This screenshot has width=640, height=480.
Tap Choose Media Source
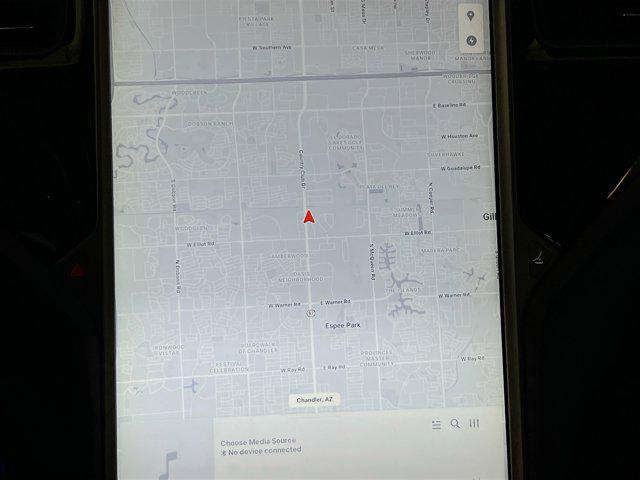pos(260,441)
